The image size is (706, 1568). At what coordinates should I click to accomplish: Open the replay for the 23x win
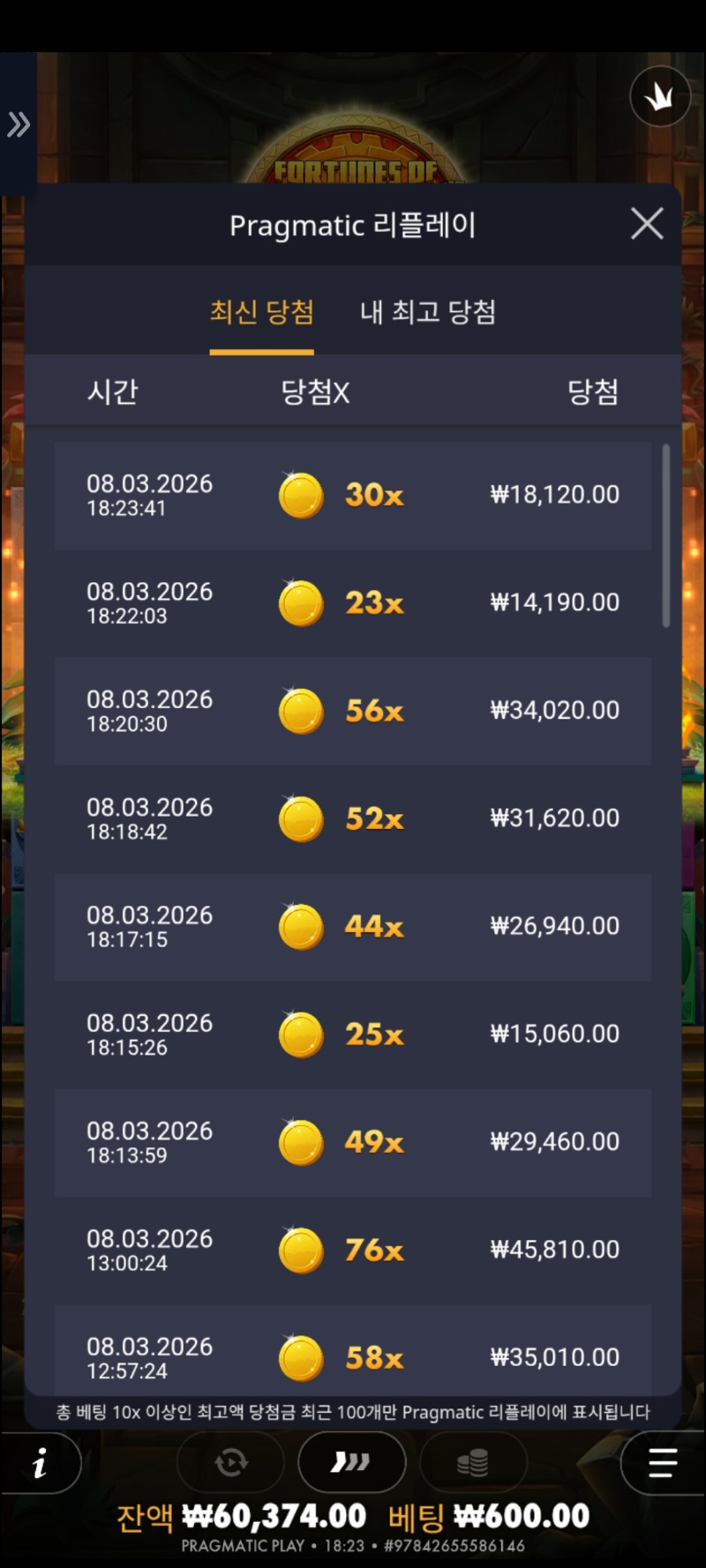[x=353, y=603]
